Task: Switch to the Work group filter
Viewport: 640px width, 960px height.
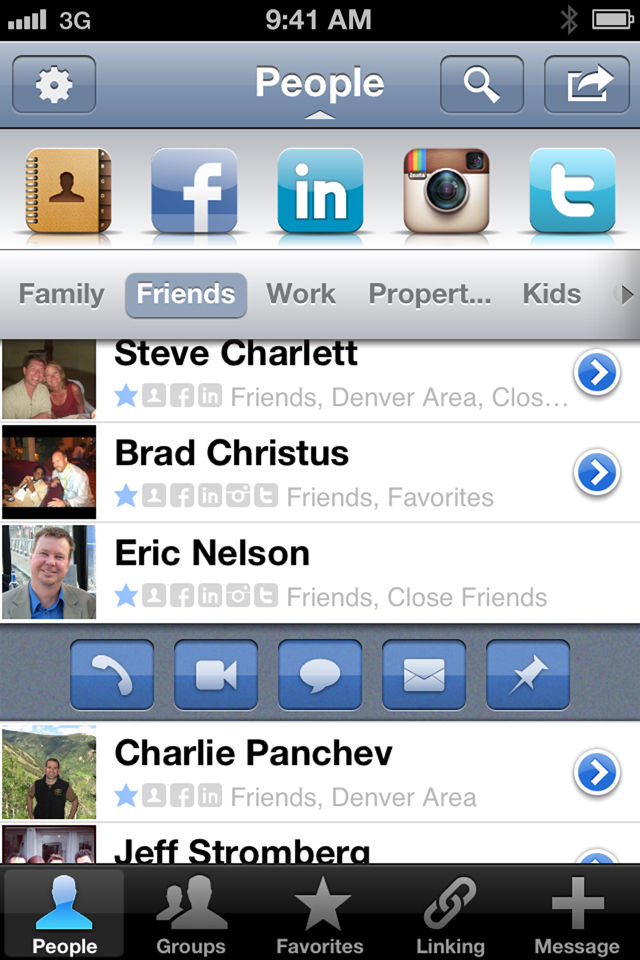Action: coord(301,294)
